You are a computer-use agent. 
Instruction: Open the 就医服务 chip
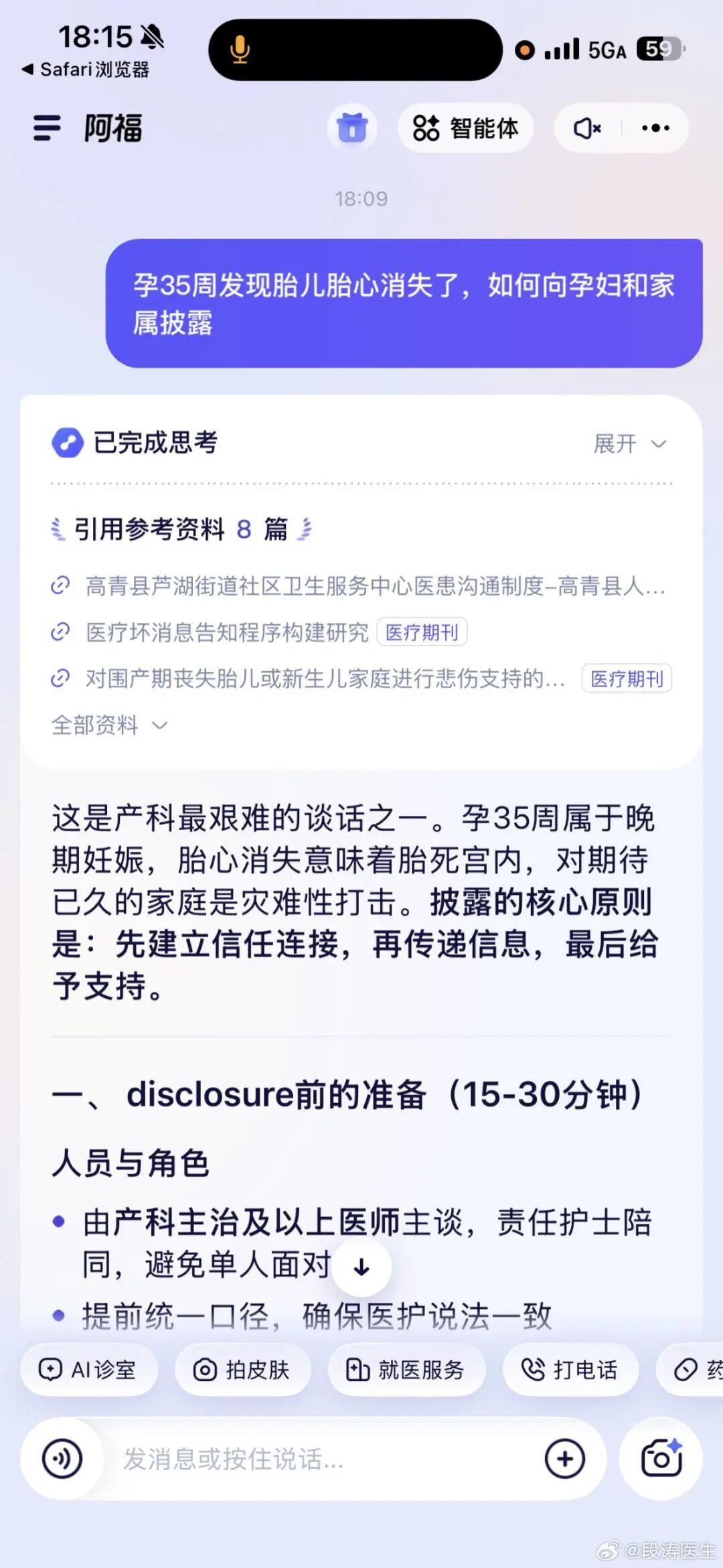[x=406, y=1370]
